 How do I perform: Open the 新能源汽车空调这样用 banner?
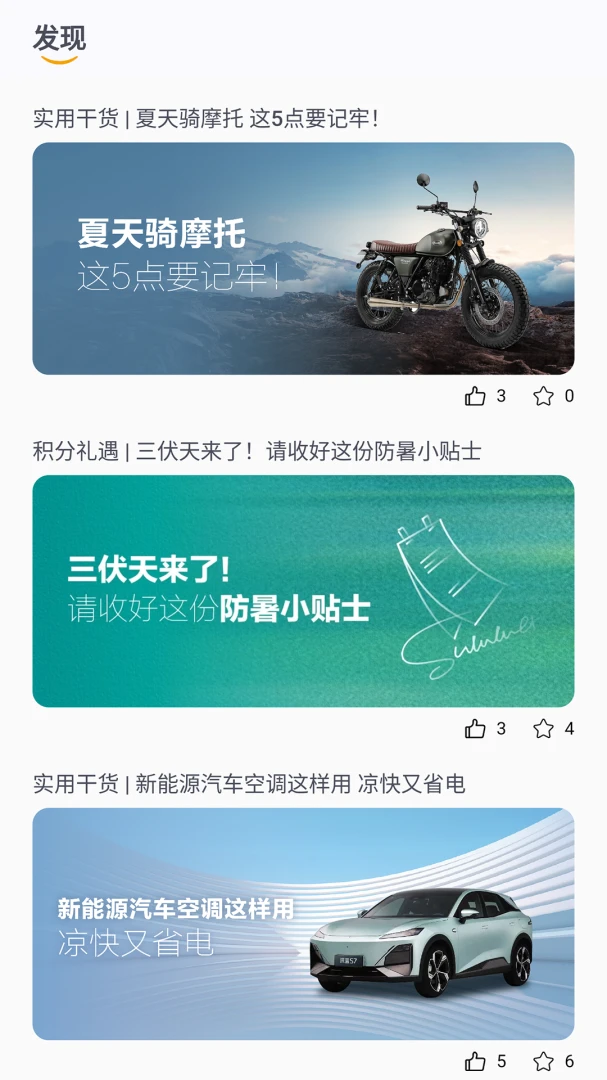pyautogui.click(x=303, y=923)
